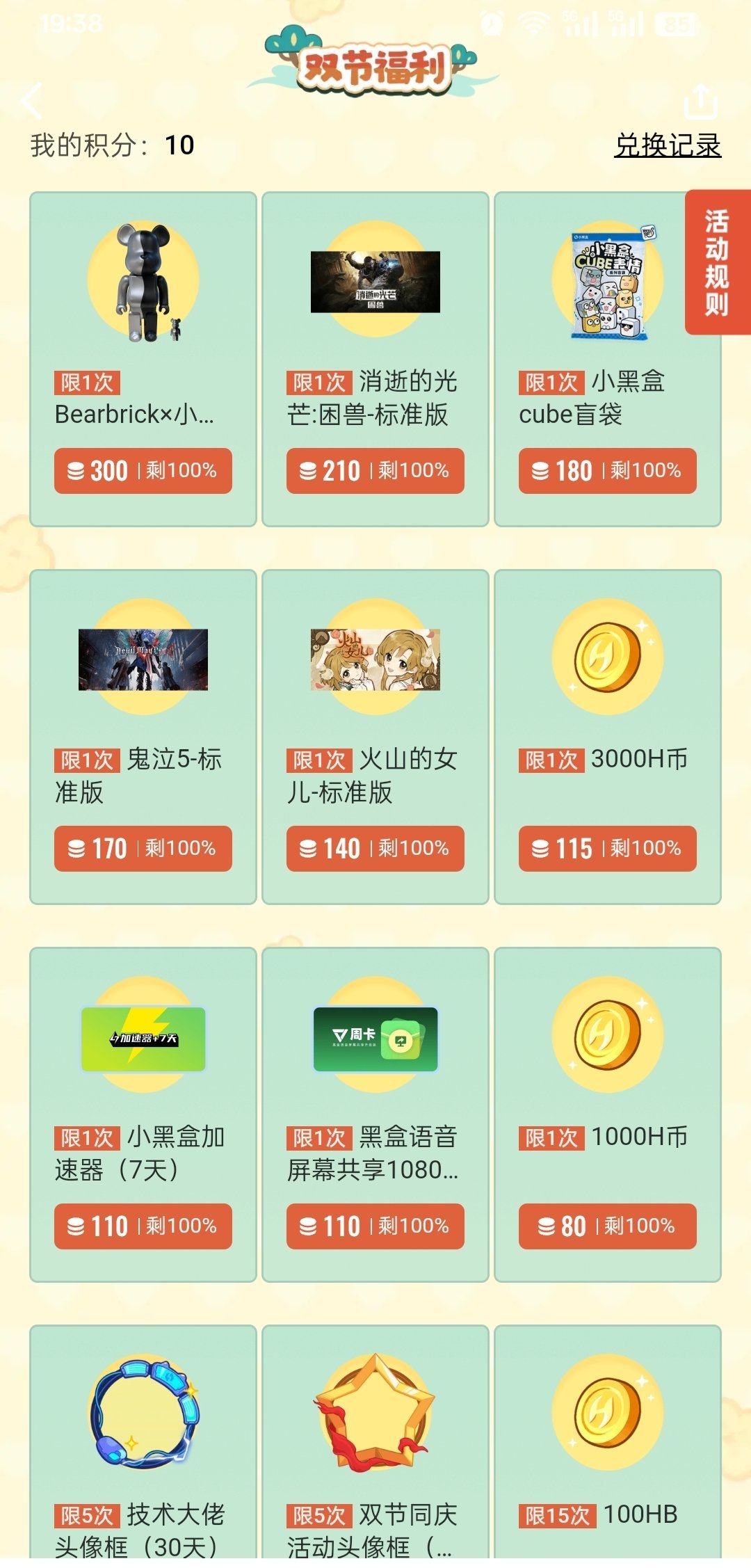Redeem 小黑盒cube盲袋 for 180 points
The image size is (751, 1568).
[x=607, y=471]
